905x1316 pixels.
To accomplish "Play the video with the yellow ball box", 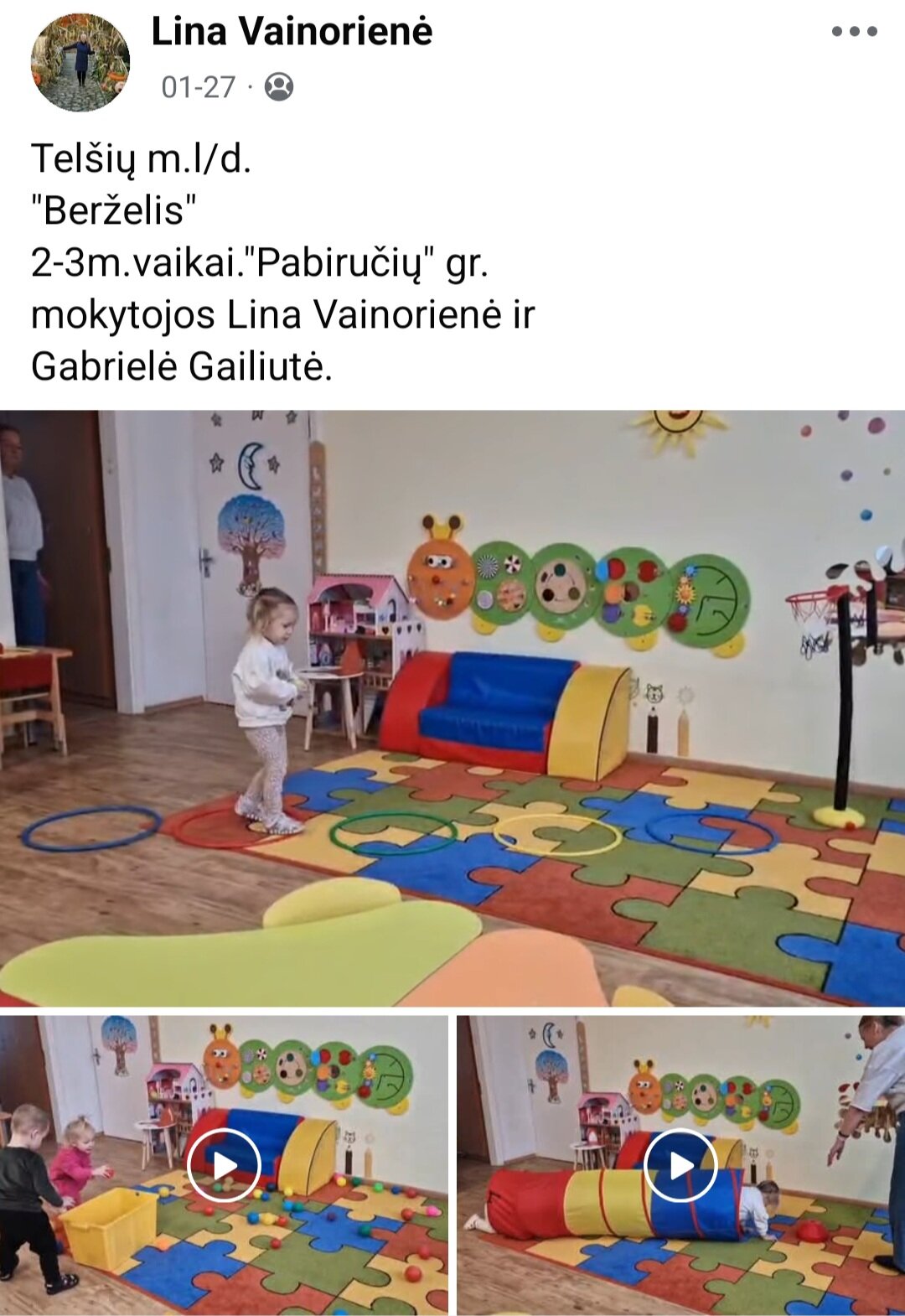I will (224, 1165).
